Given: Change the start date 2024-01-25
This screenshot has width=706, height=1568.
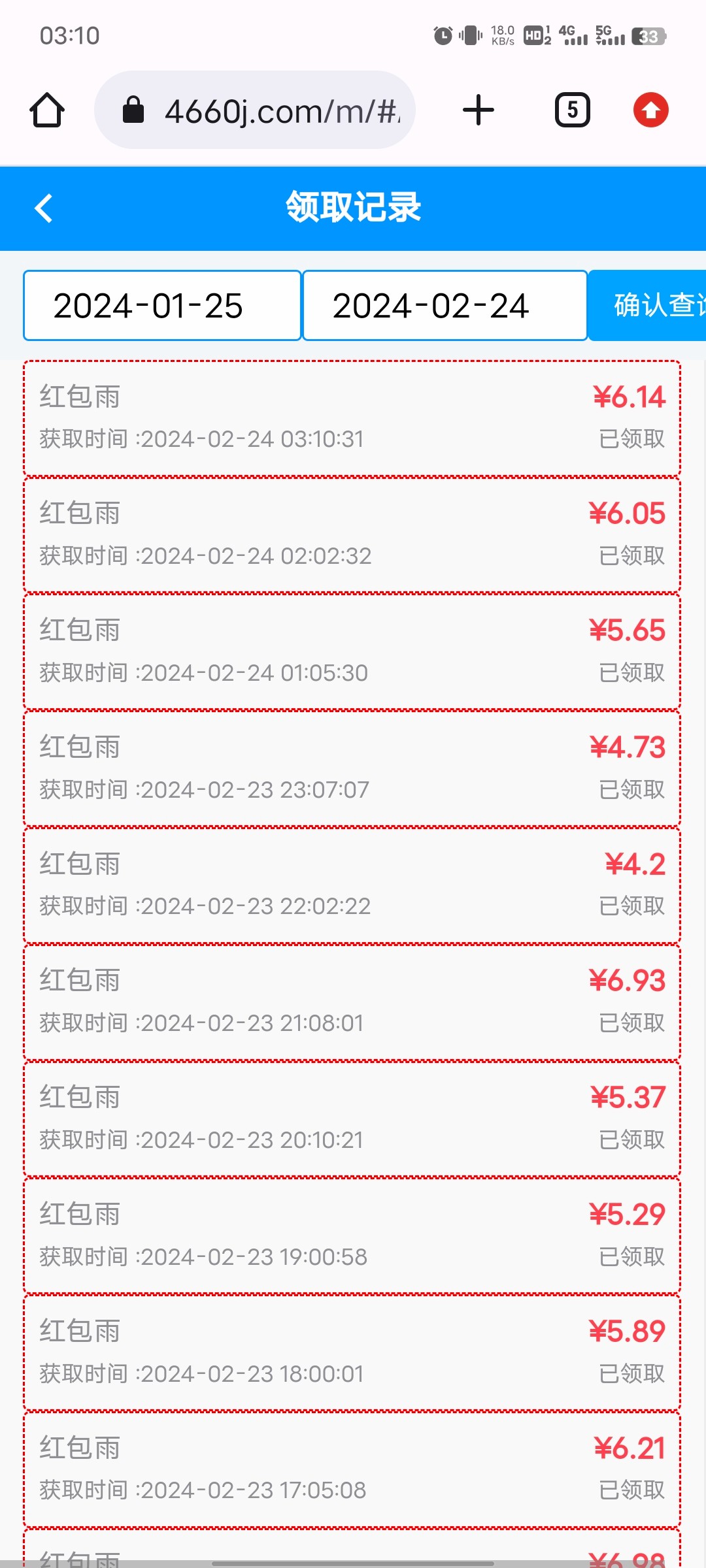Looking at the screenshot, I should [162, 306].
